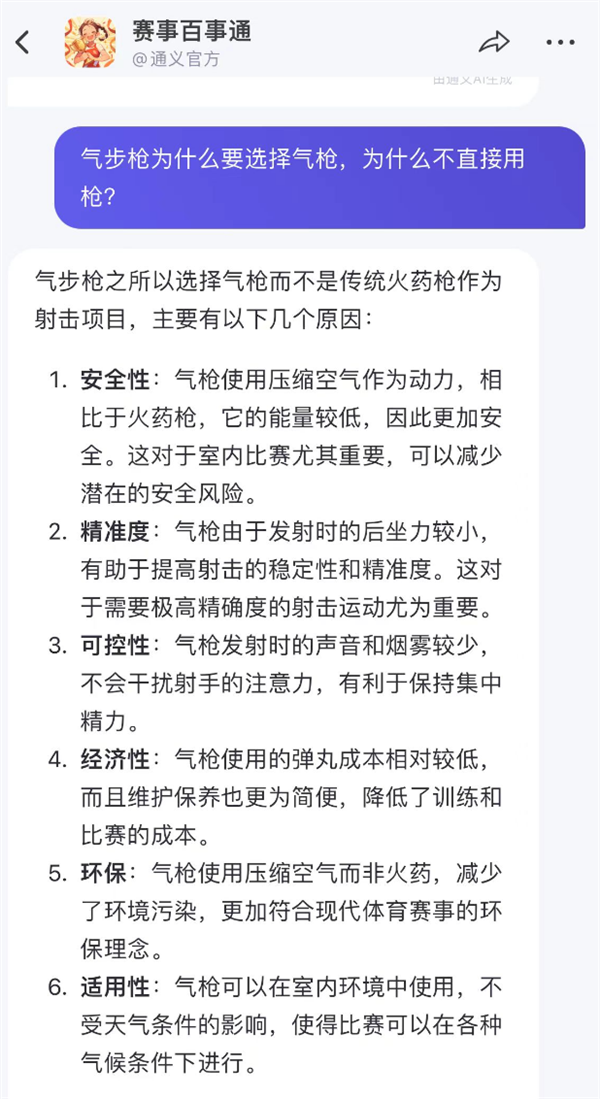Image resolution: width=600 pixels, height=1099 pixels.
Task: Share this chat via arrow icon
Action: (494, 42)
